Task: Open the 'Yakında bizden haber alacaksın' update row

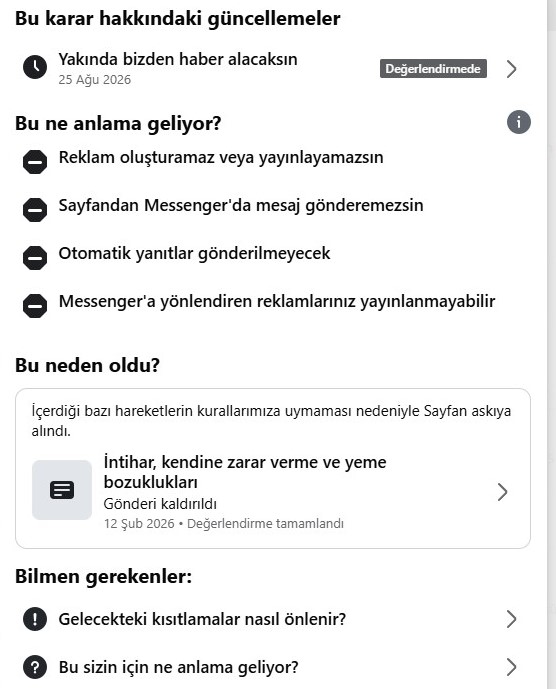Action: click(x=273, y=69)
